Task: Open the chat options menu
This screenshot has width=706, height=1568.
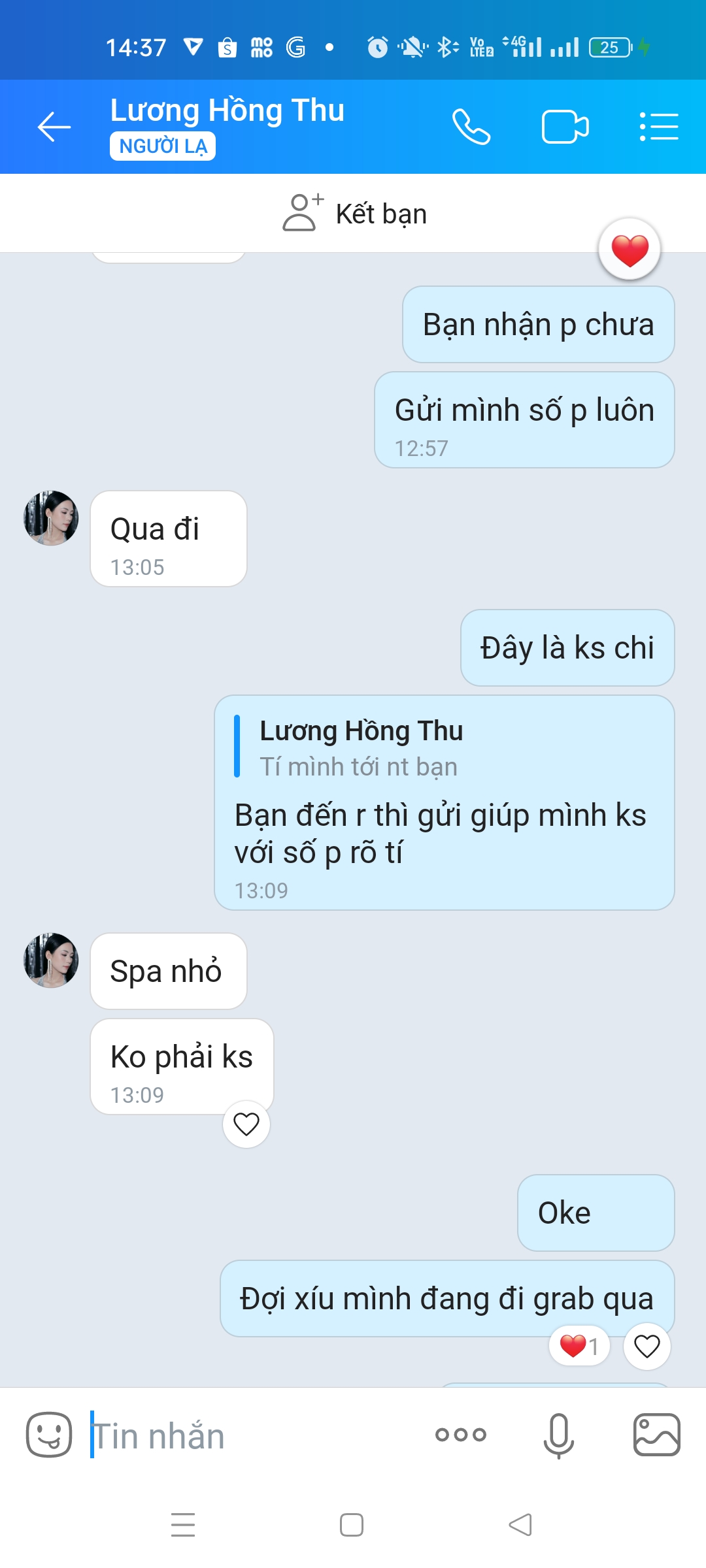Action: [658, 127]
